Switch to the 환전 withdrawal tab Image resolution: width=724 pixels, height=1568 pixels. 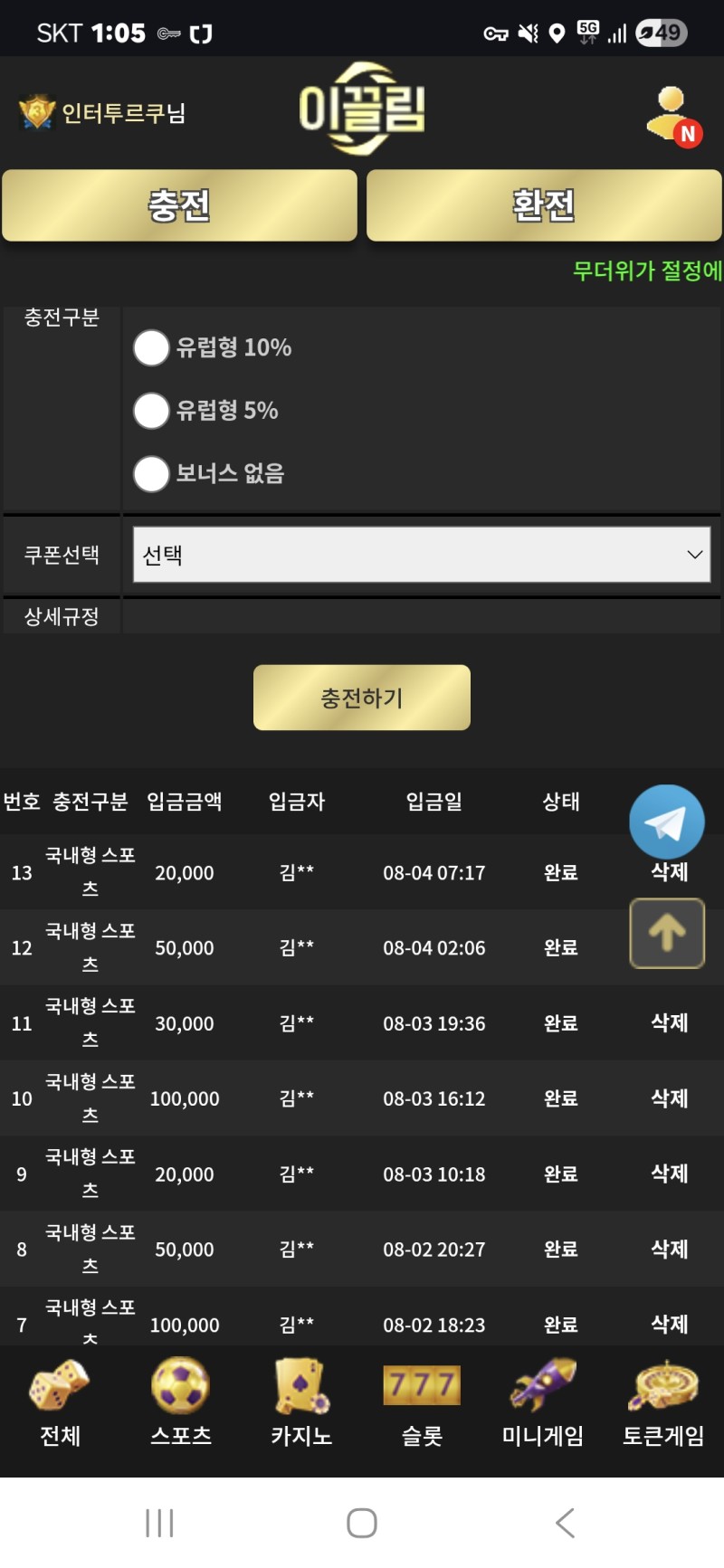543,205
